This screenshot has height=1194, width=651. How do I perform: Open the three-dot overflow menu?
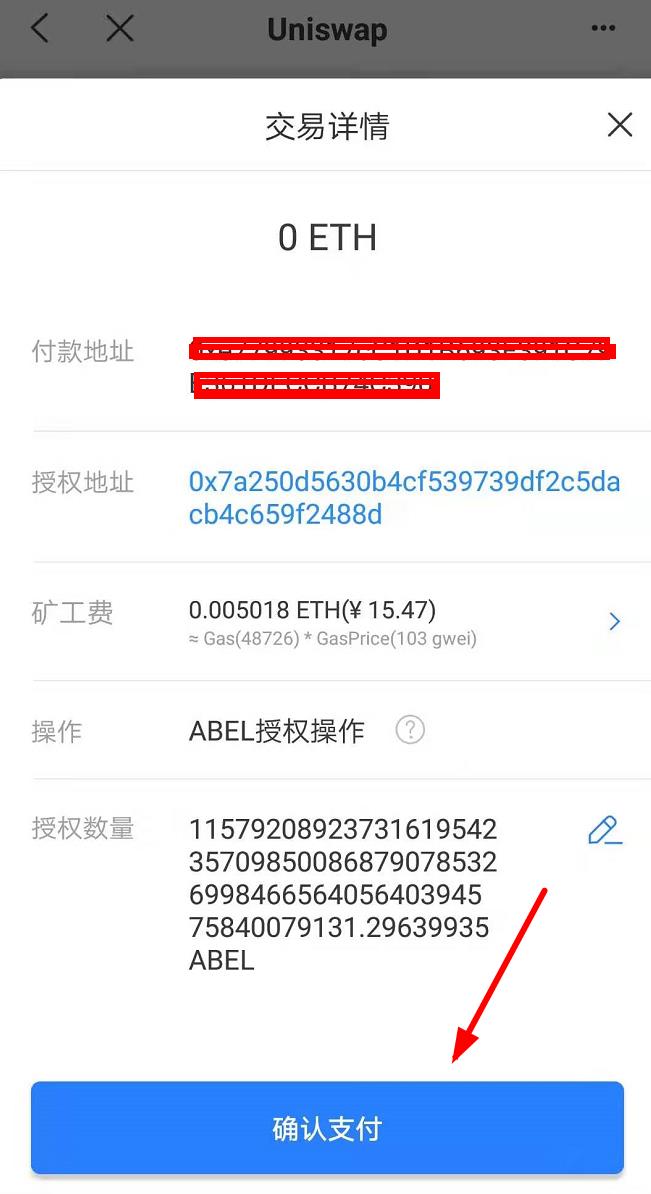click(603, 28)
